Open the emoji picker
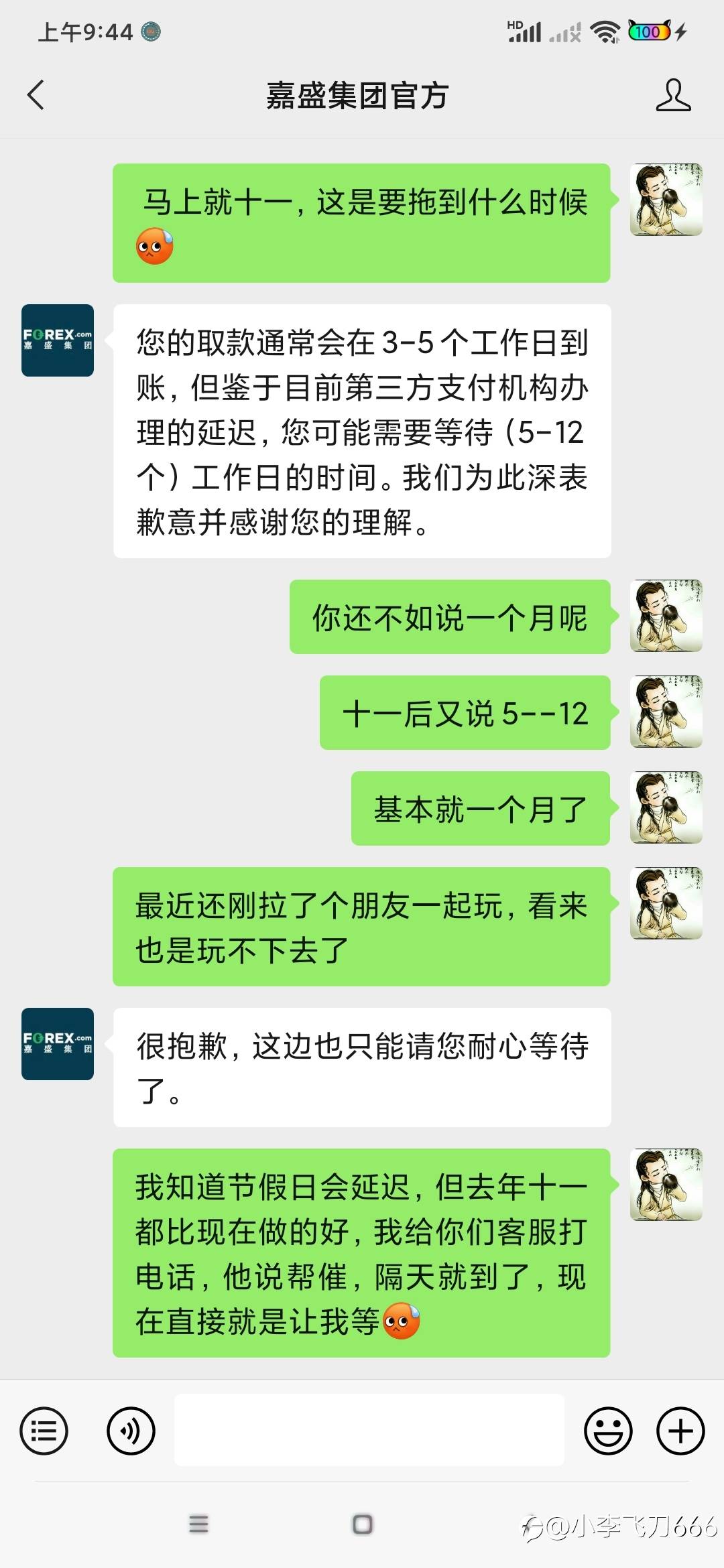The height and width of the screenshot is (1568, 724). [608, 1431]
